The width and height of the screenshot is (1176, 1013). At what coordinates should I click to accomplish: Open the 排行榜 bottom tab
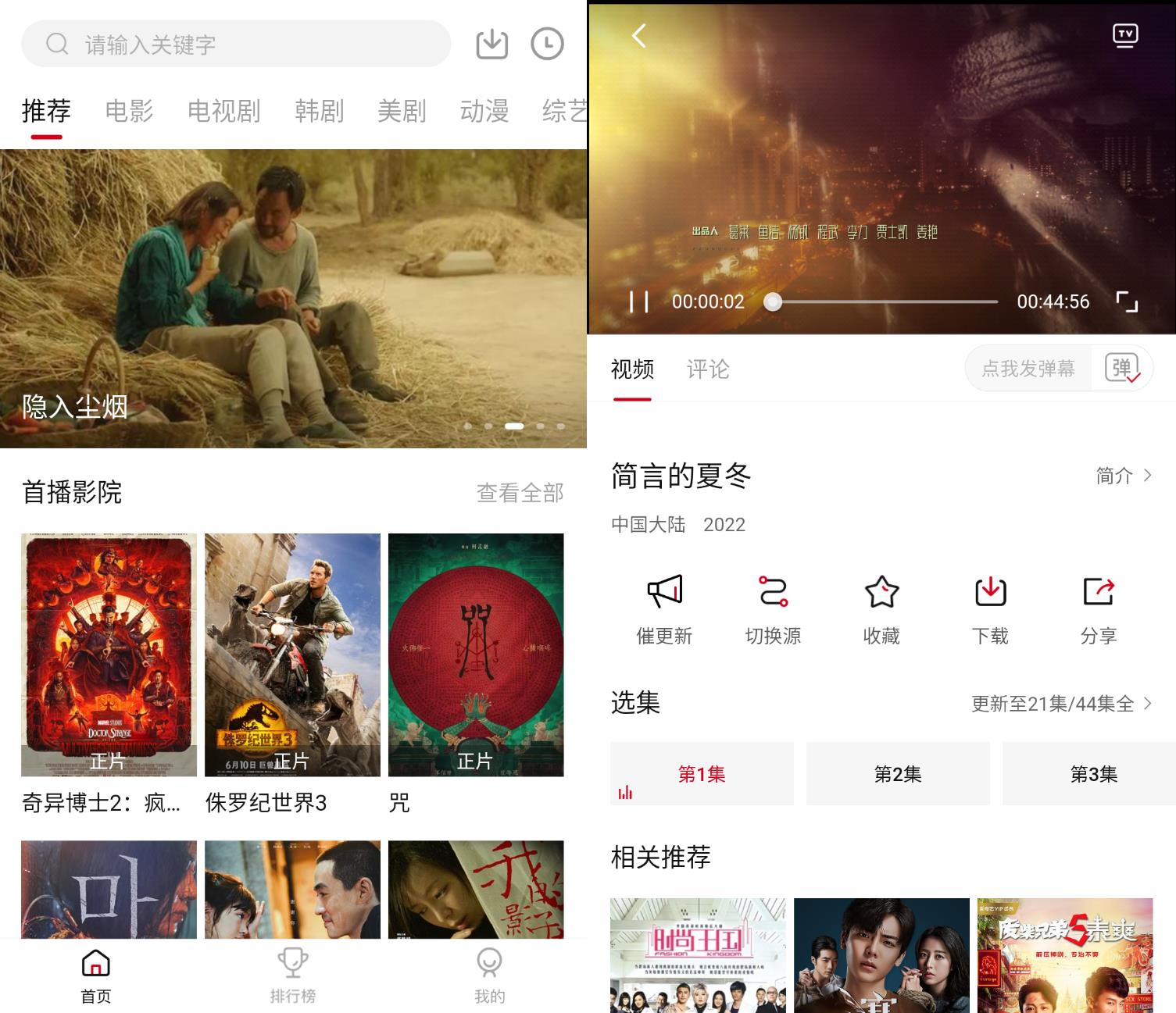click(293, 976)
